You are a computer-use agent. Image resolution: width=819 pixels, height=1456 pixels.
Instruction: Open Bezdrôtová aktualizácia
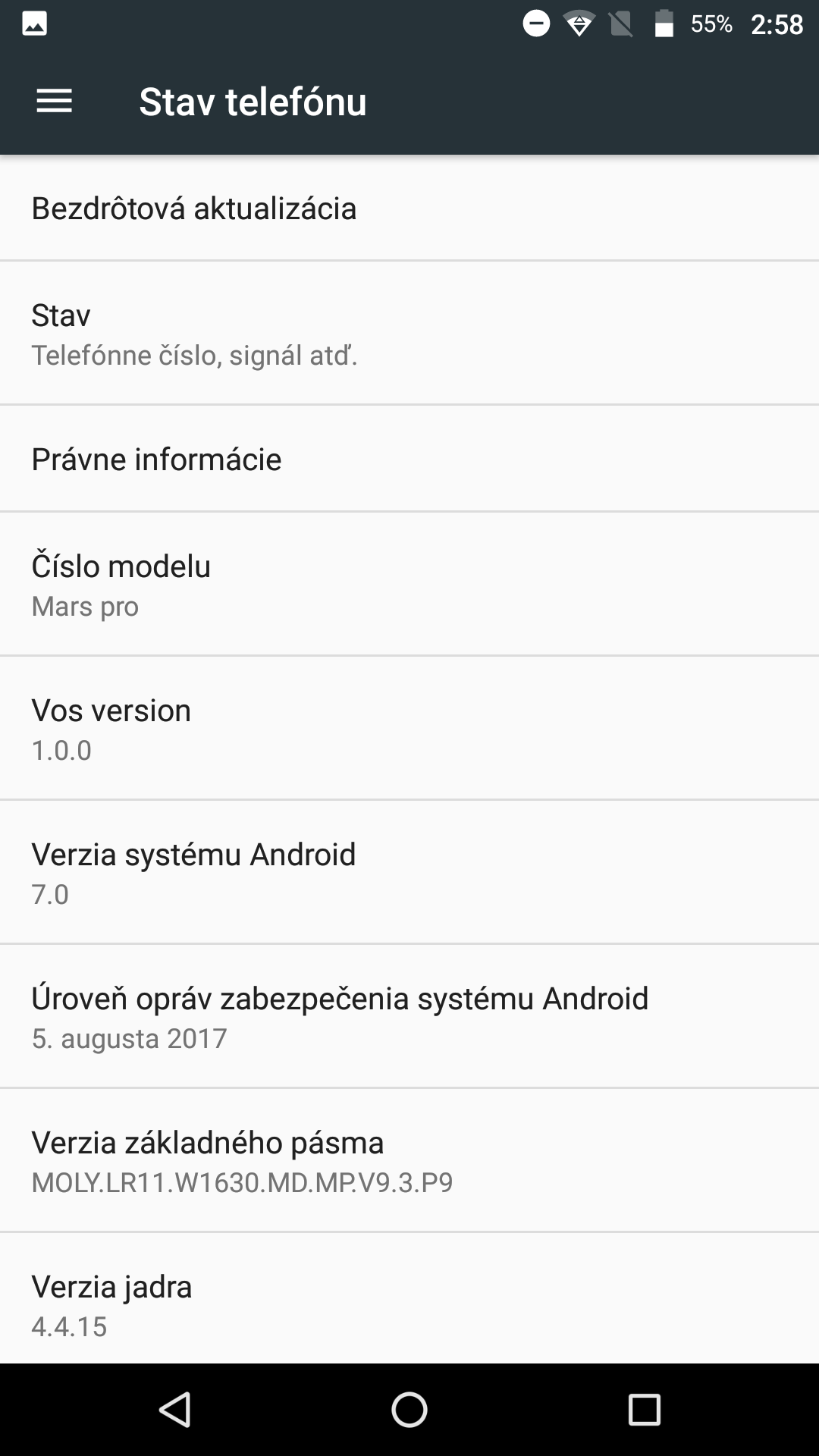point(409,208)
